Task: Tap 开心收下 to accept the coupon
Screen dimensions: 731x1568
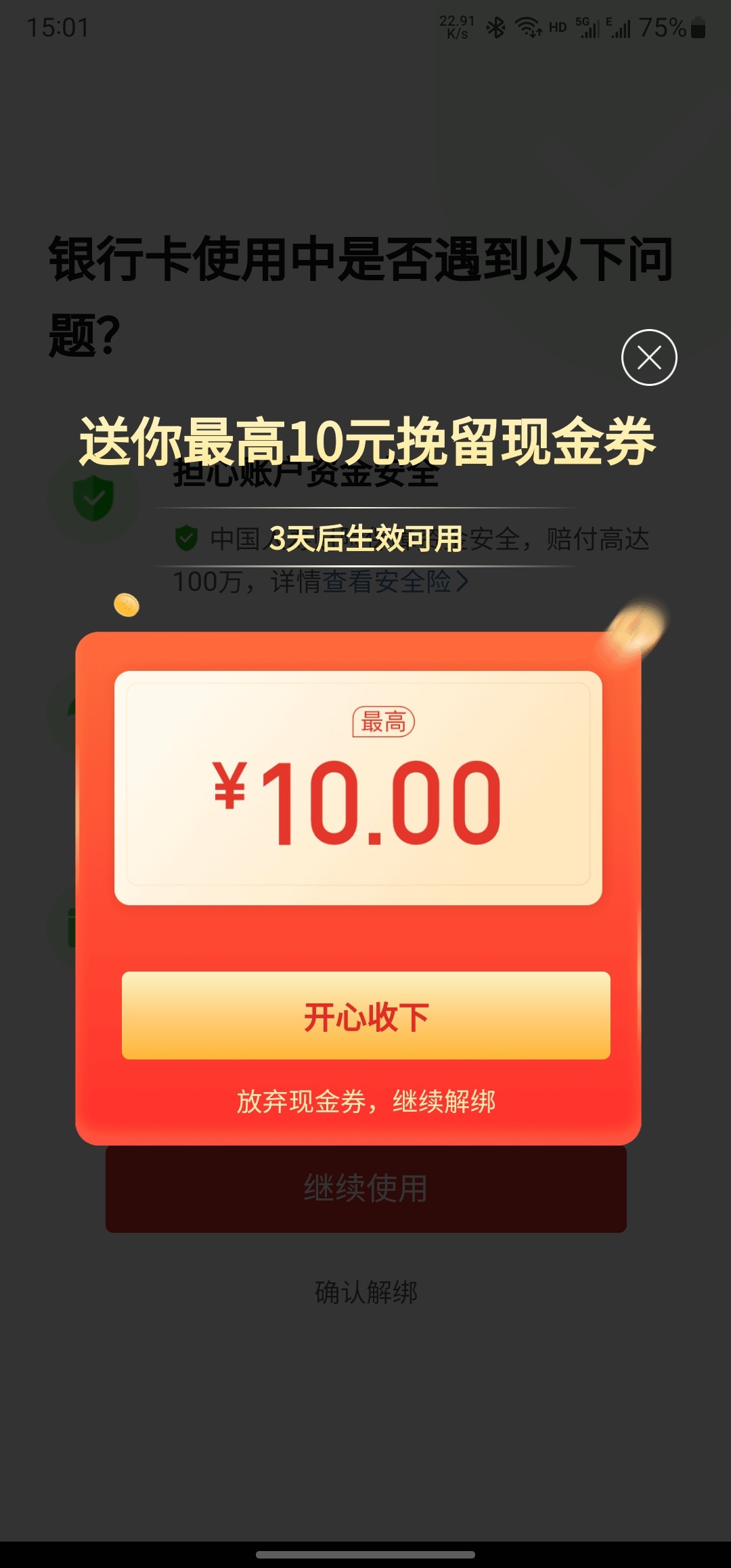Action: point(365,1016)
